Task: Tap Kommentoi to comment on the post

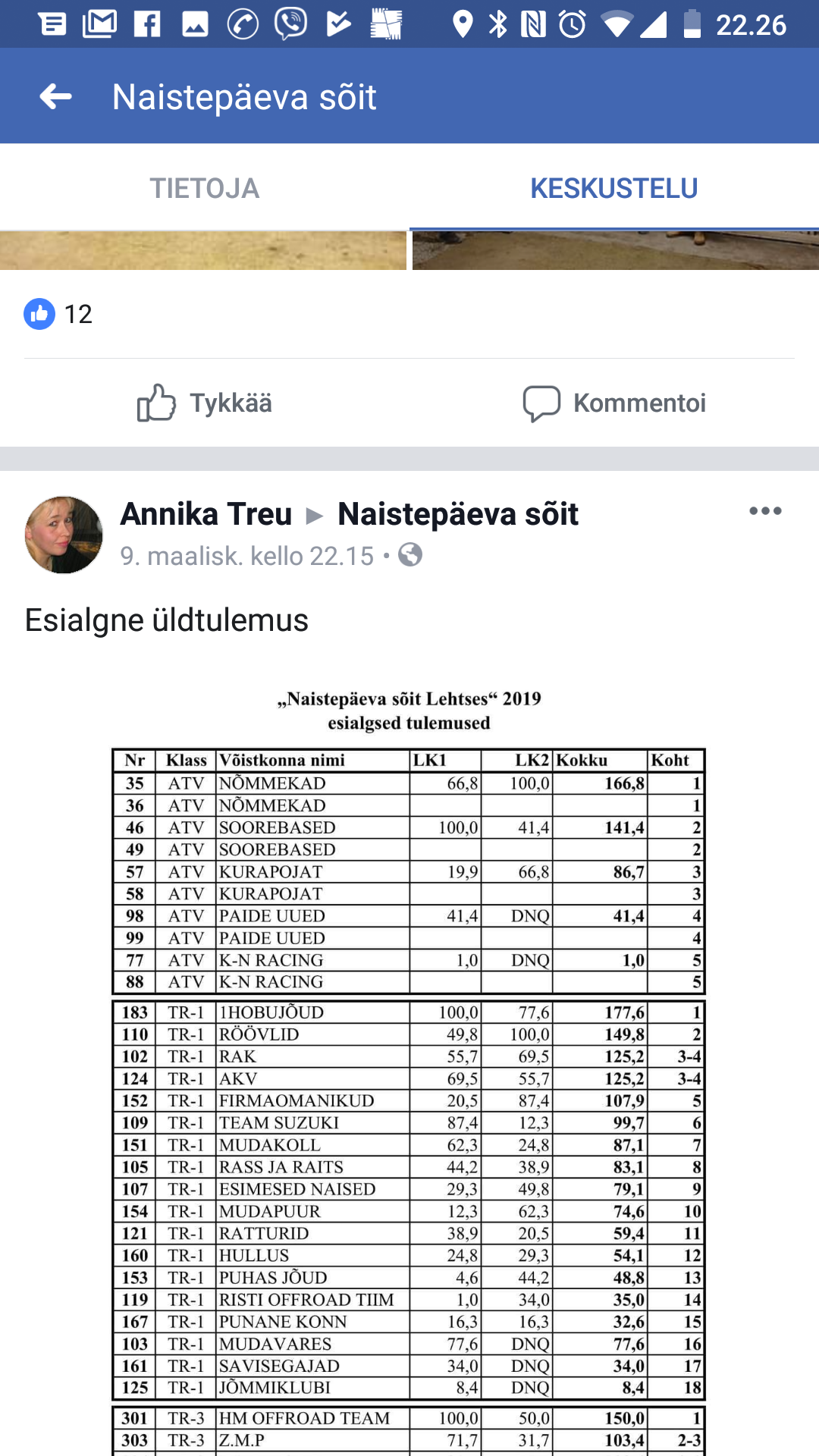Action: coord(614,403)
